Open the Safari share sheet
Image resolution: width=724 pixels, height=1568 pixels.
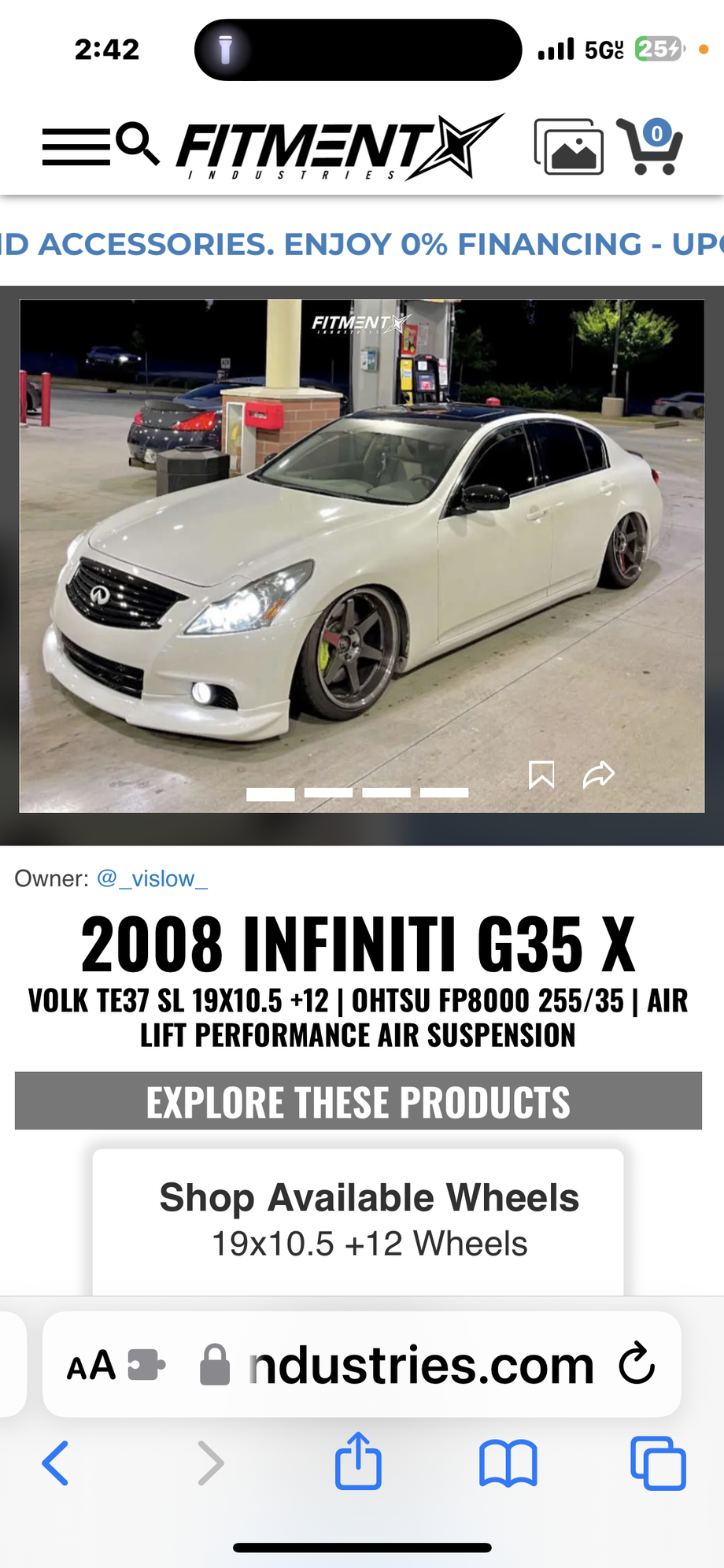[x=358, y=1461]
